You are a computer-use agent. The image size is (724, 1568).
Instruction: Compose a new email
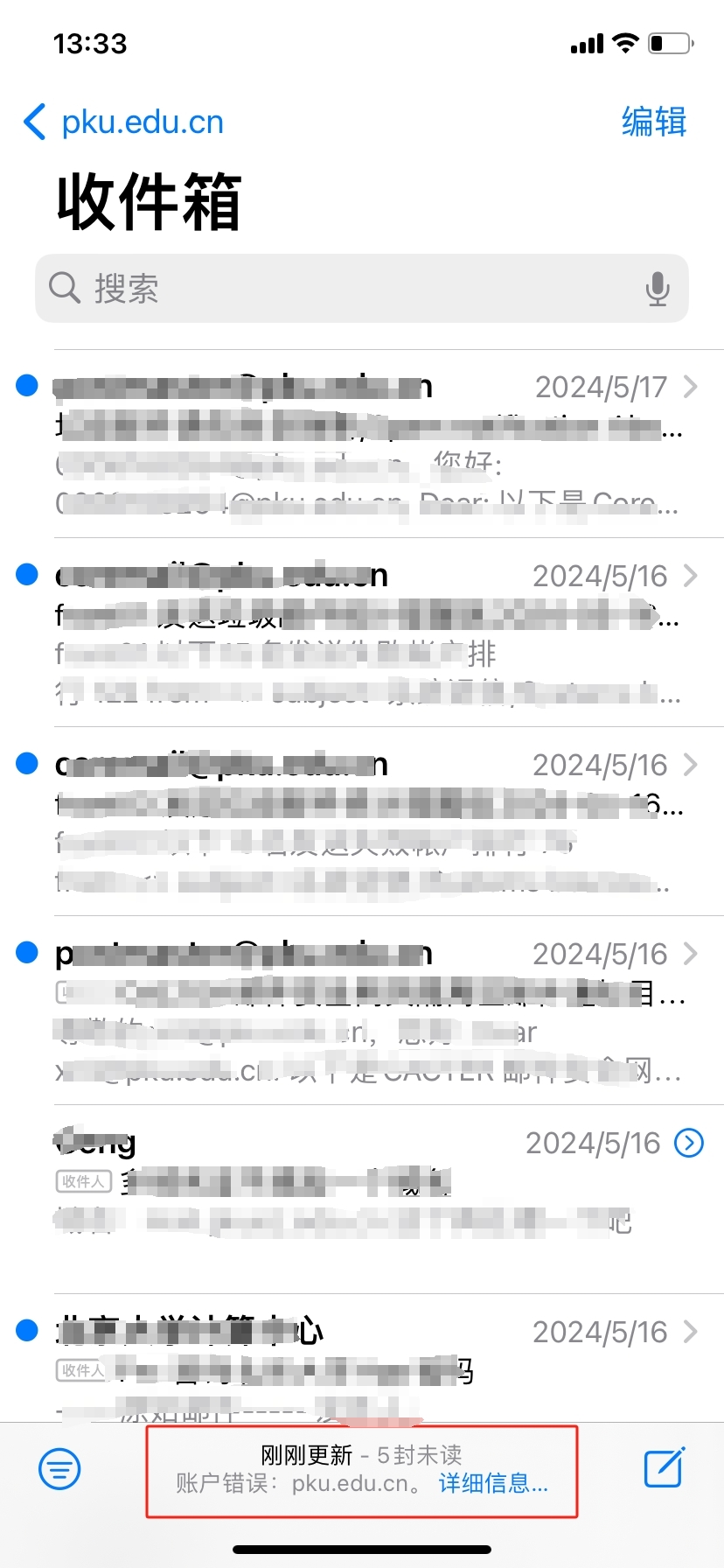click(665, 1467)
